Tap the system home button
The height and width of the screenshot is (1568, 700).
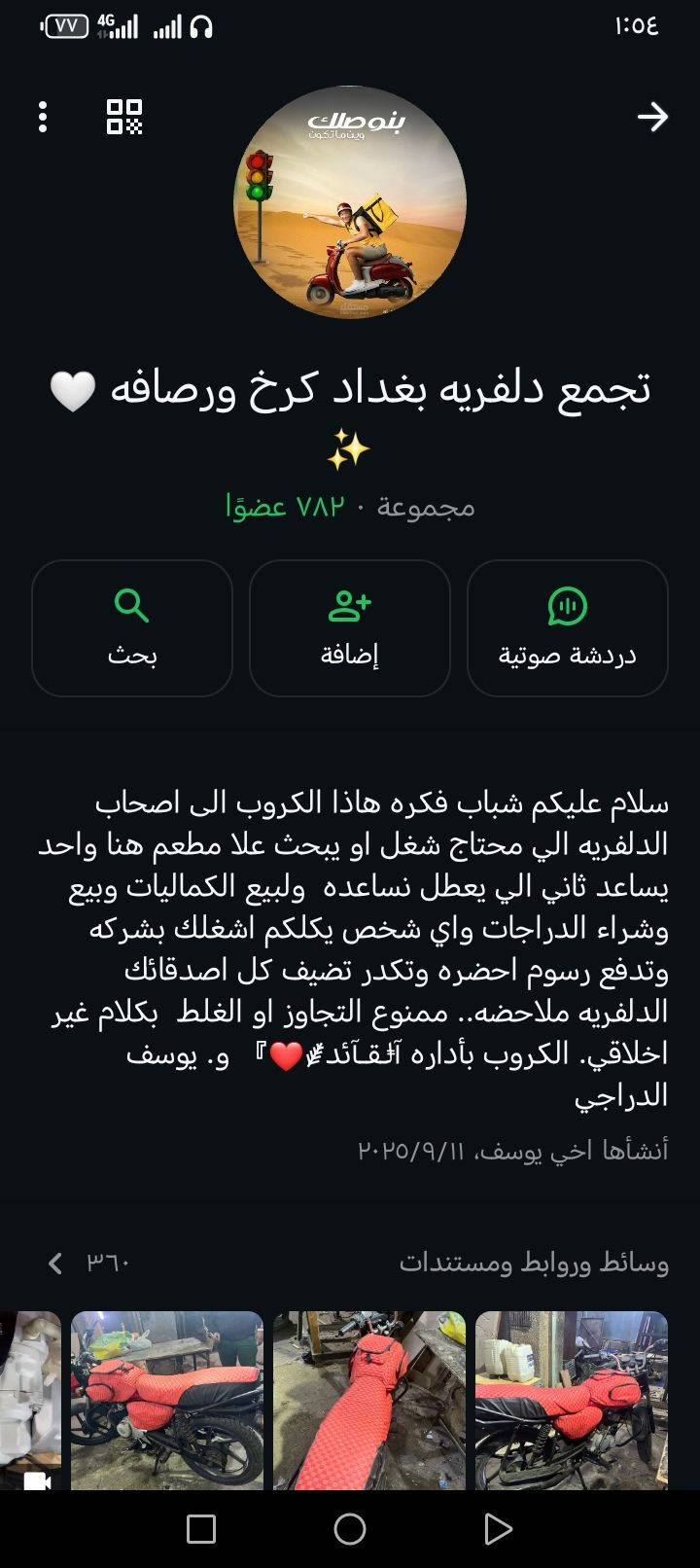click(x=350, y=1529)
